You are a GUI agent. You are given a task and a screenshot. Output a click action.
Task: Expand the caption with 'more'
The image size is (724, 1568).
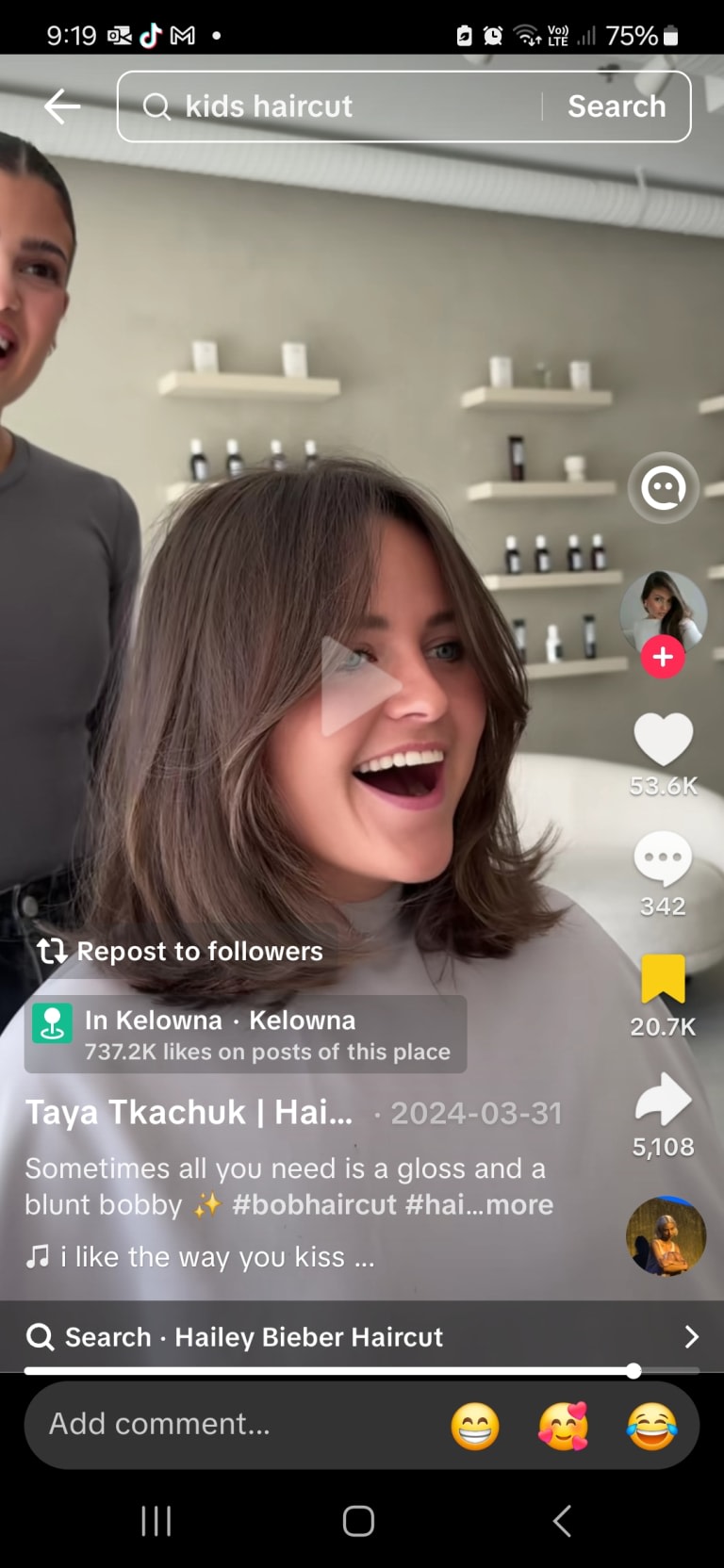[518, 1205]
